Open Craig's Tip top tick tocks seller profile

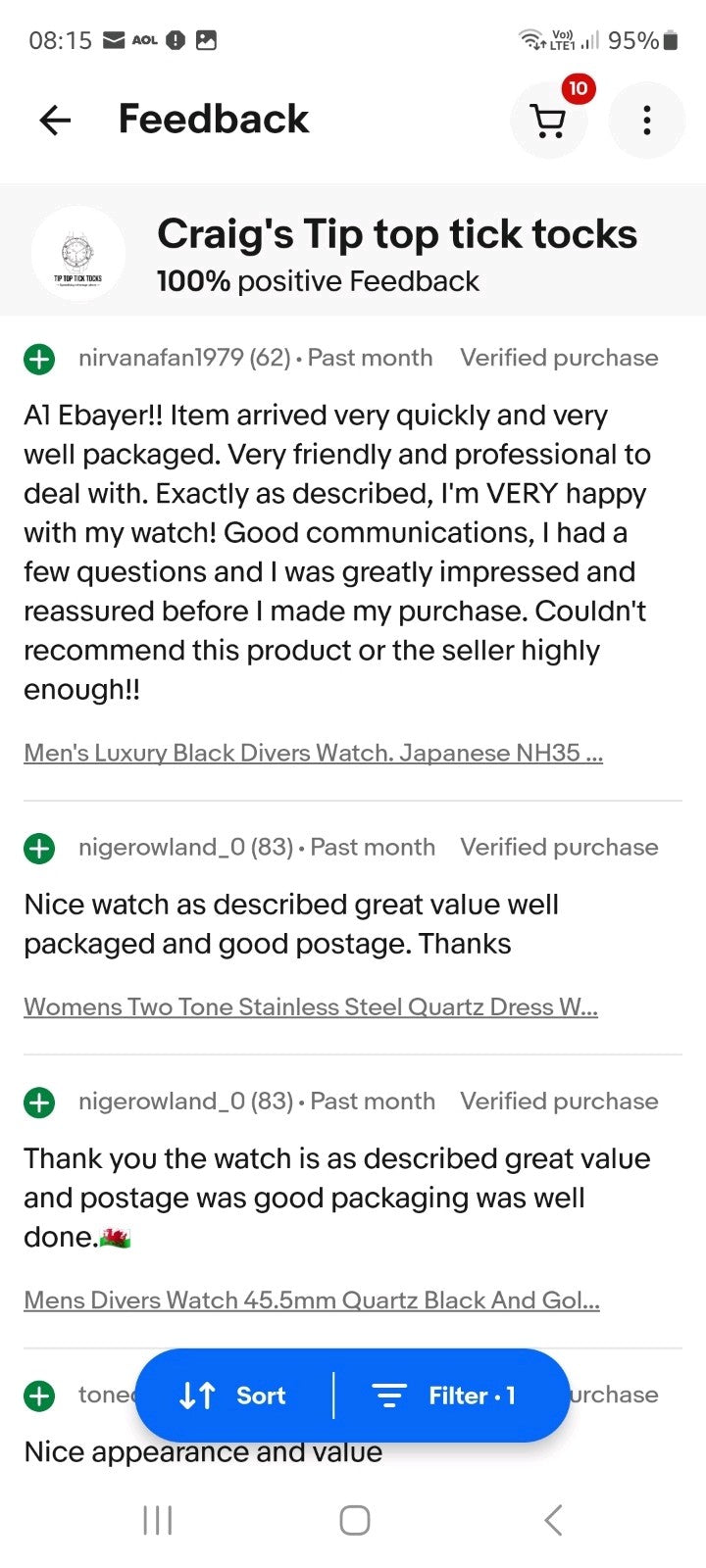click(396, 235)
